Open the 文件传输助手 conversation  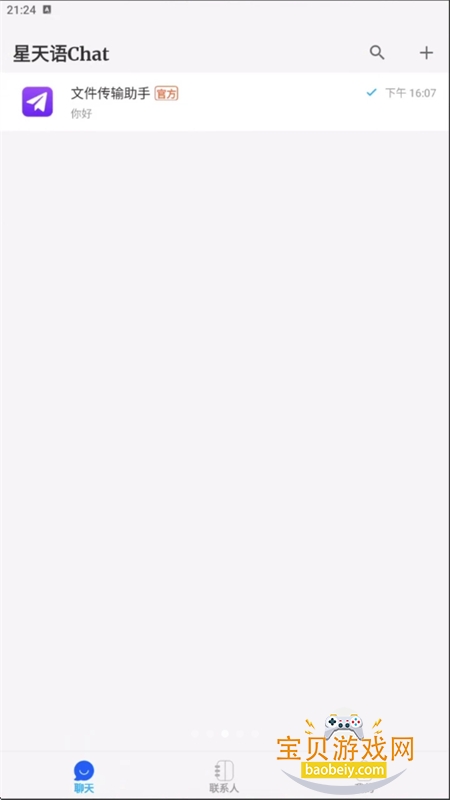225,102
